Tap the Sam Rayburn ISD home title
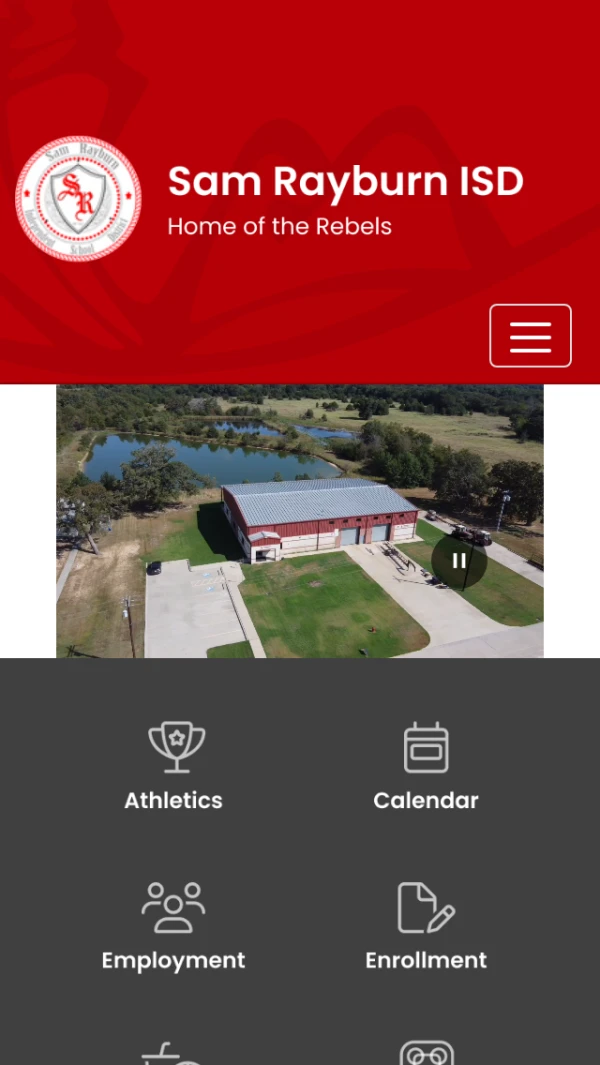Screen dimensions: 600x1065 [x=345, y=182]
